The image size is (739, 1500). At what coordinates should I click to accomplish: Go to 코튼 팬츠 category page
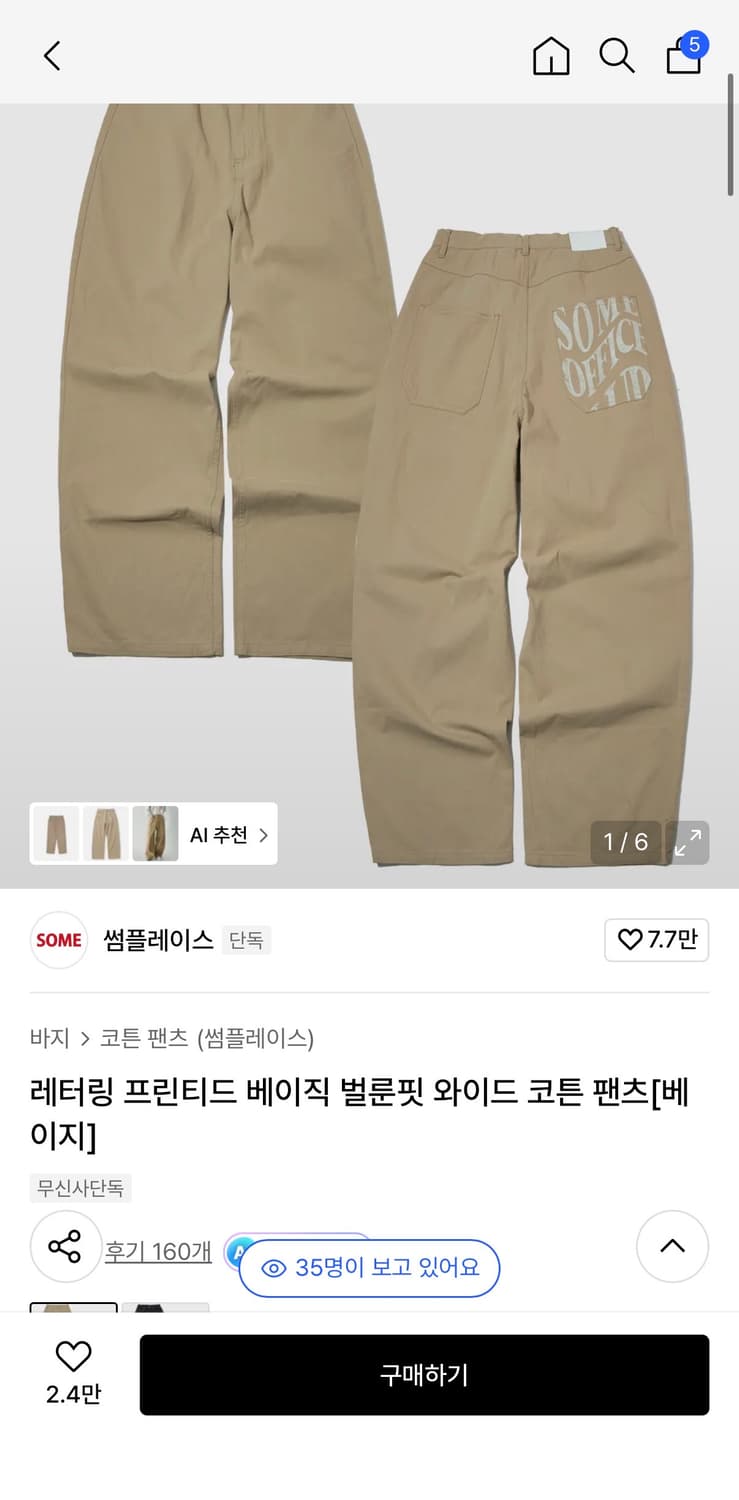[x=147, y=1039]
